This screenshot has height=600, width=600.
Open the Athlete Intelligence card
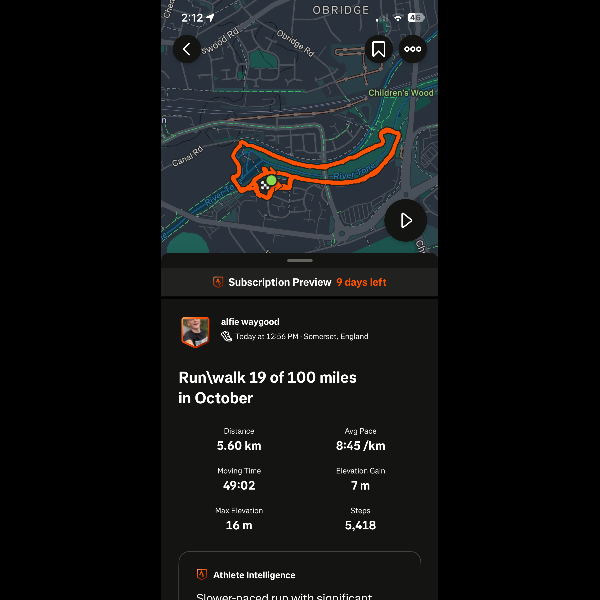click(x=300, y=577)
